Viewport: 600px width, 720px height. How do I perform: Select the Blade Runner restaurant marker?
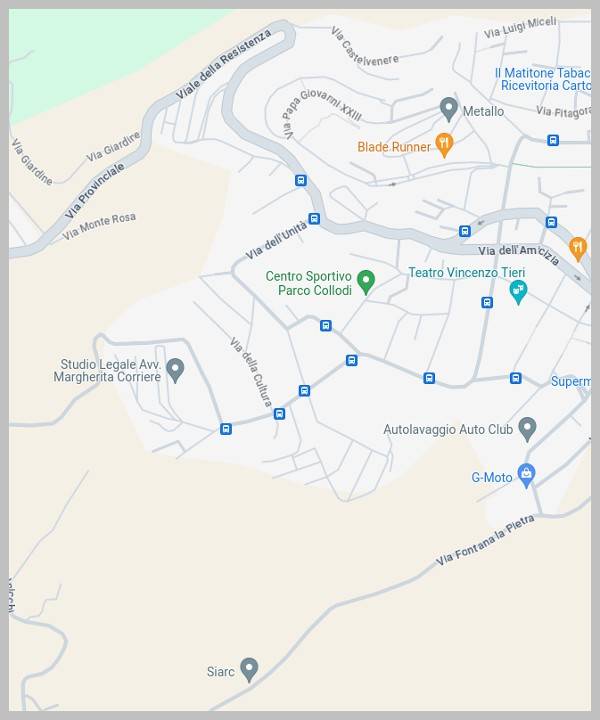pos(446,144)
